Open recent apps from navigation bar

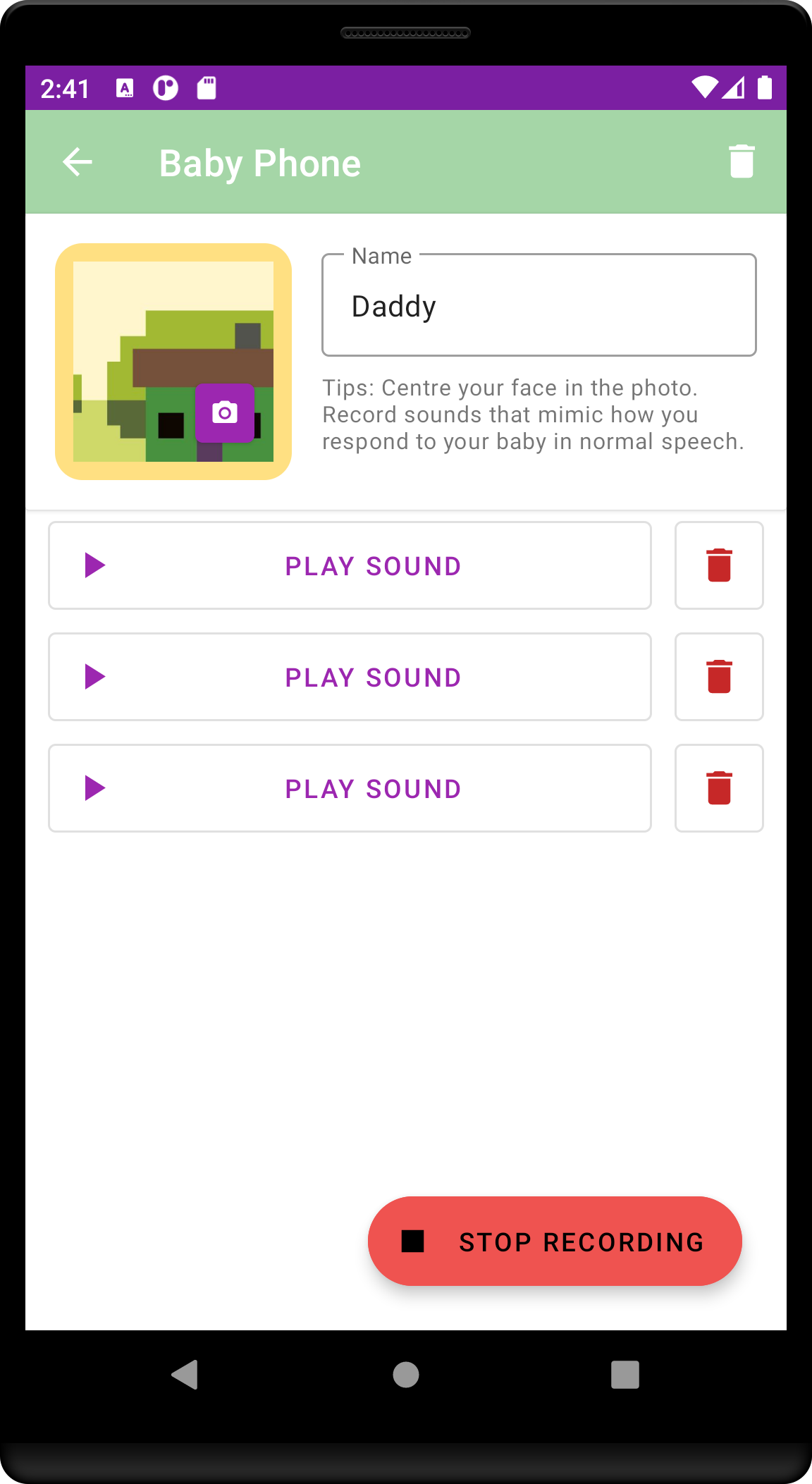click(x=625, y=1375)
